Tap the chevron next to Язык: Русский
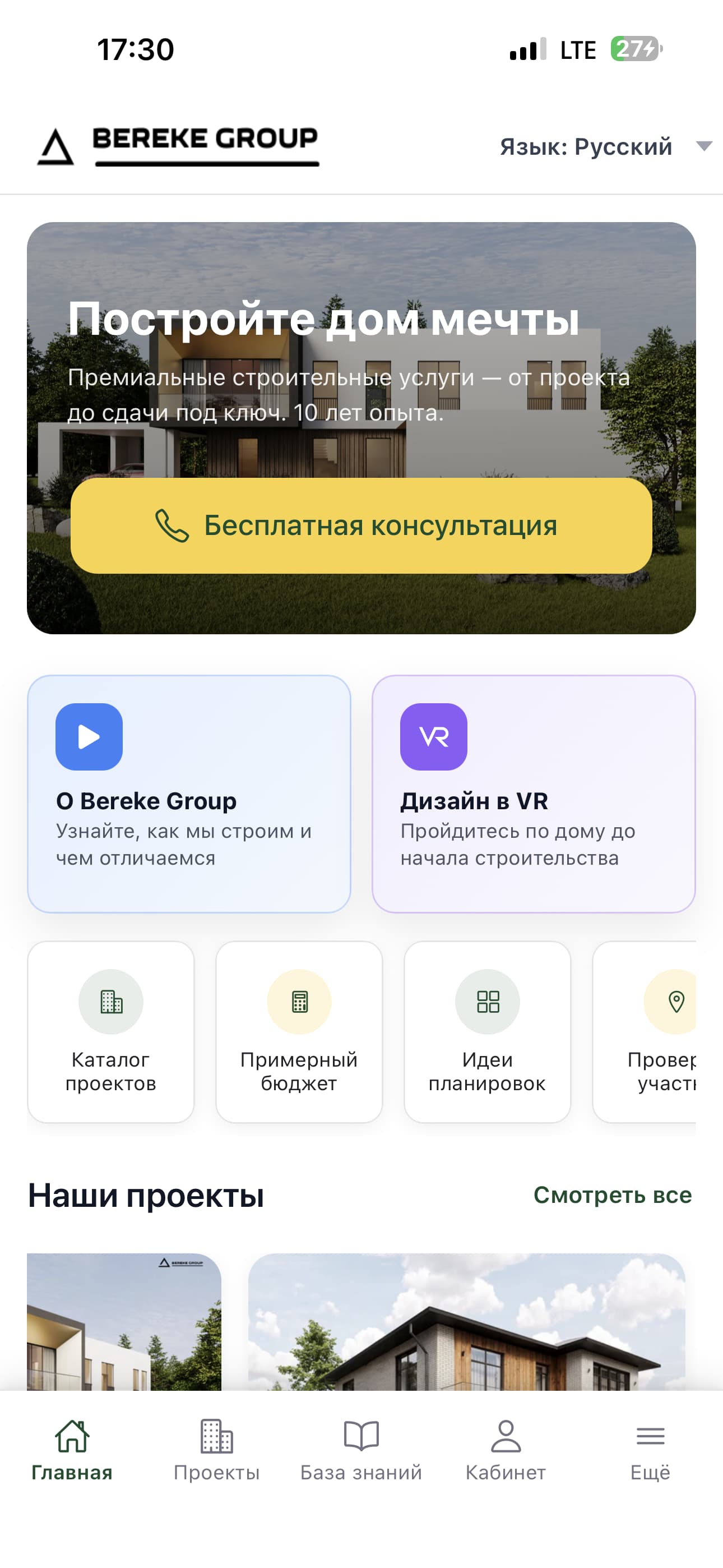 click(704, 146)
